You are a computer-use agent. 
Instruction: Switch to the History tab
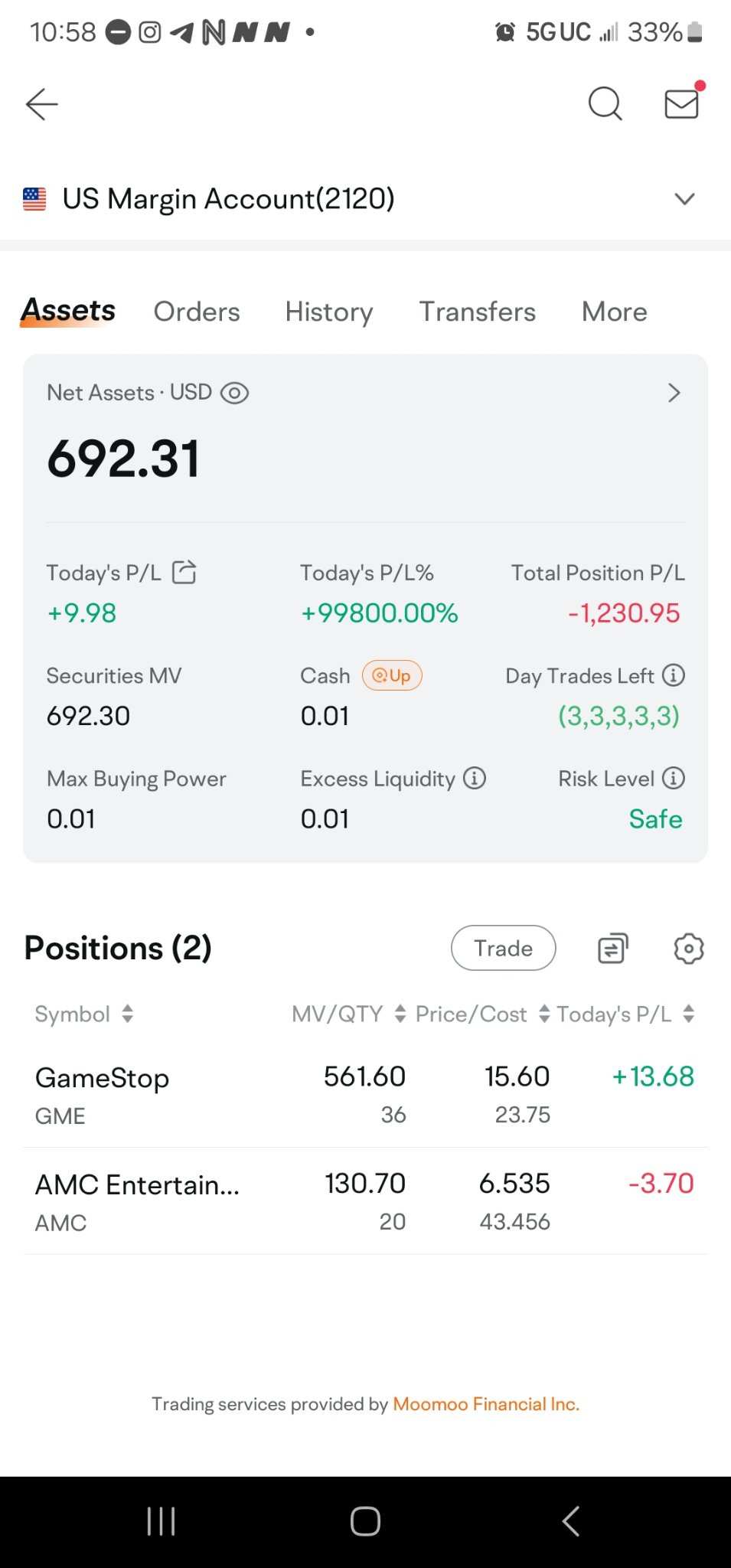(x=329, y=312)
